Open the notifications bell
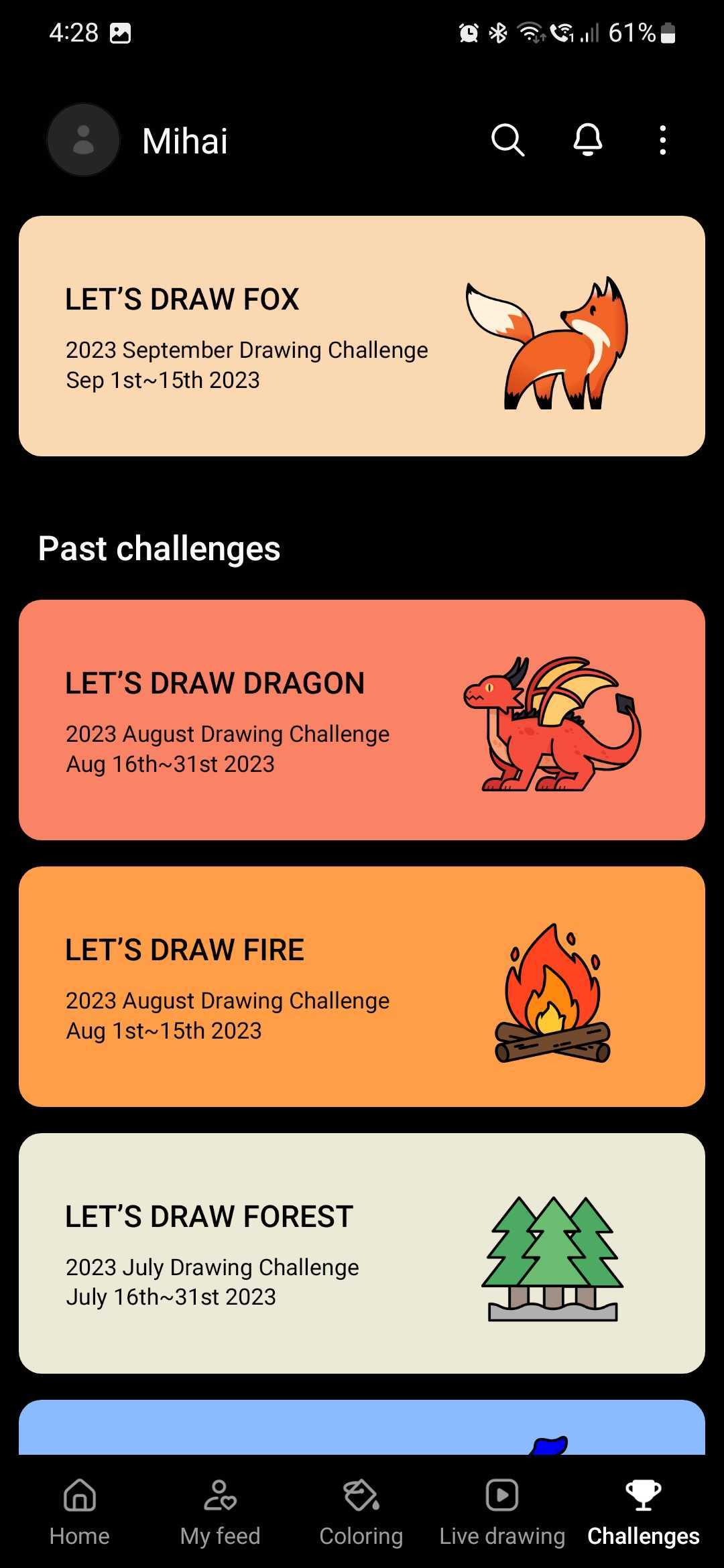 point(587,140)
